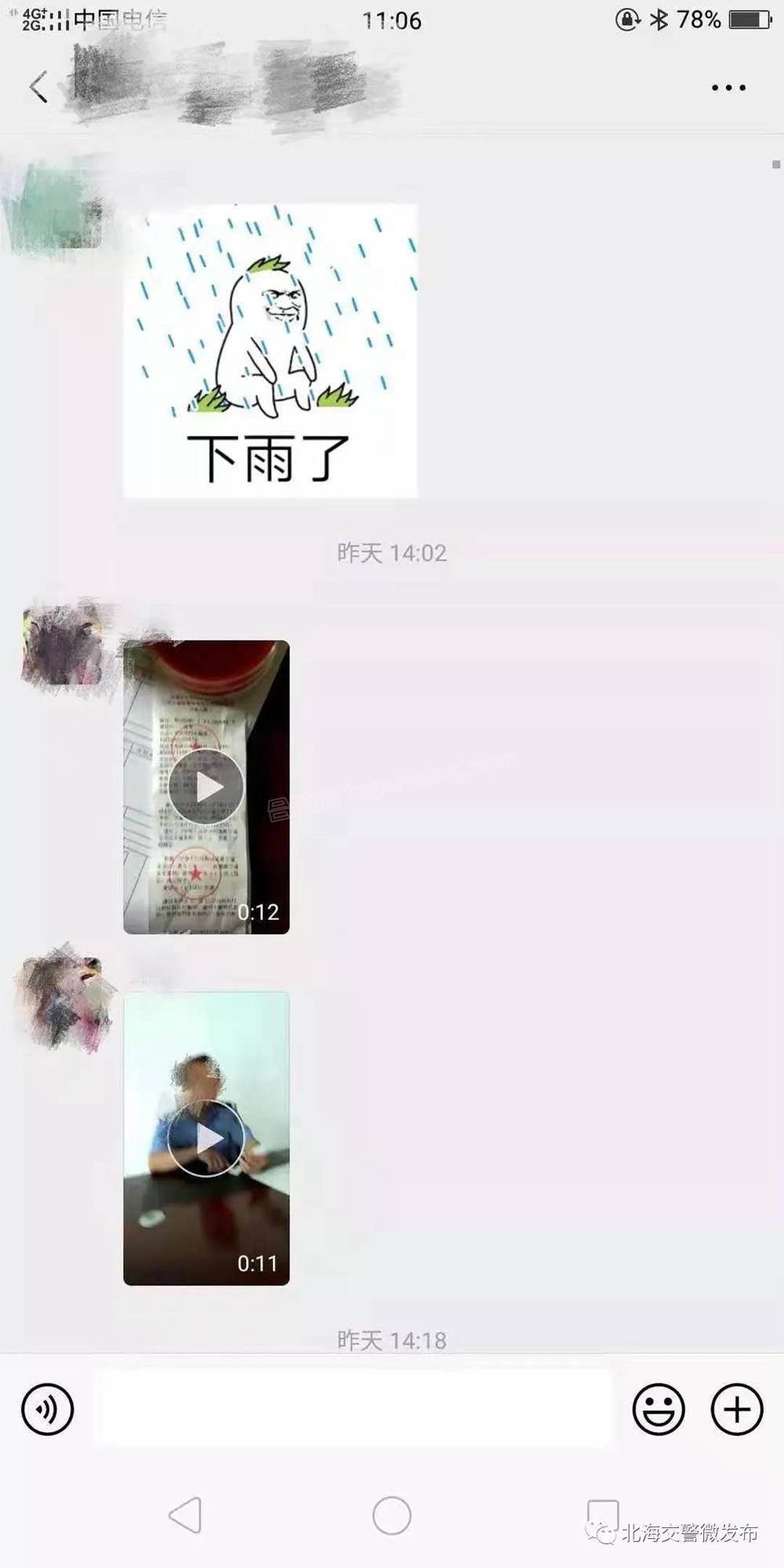Open the plus attachments menu

(x=737, y=1409)
